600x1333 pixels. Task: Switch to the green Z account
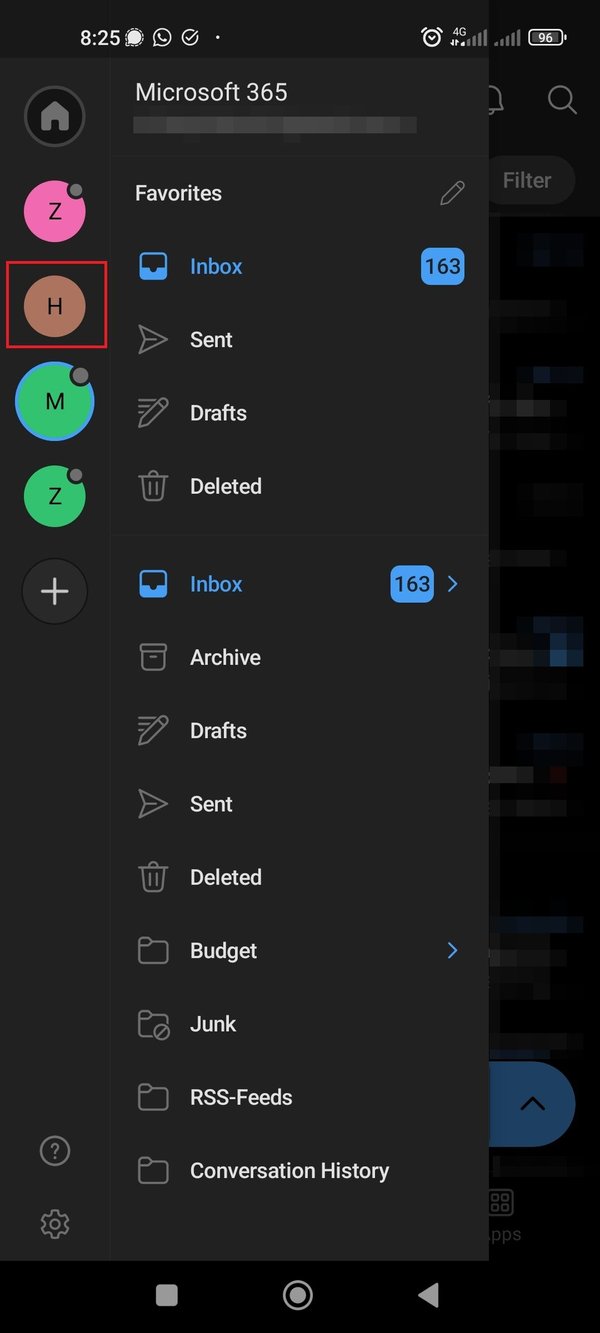point(55,496)
